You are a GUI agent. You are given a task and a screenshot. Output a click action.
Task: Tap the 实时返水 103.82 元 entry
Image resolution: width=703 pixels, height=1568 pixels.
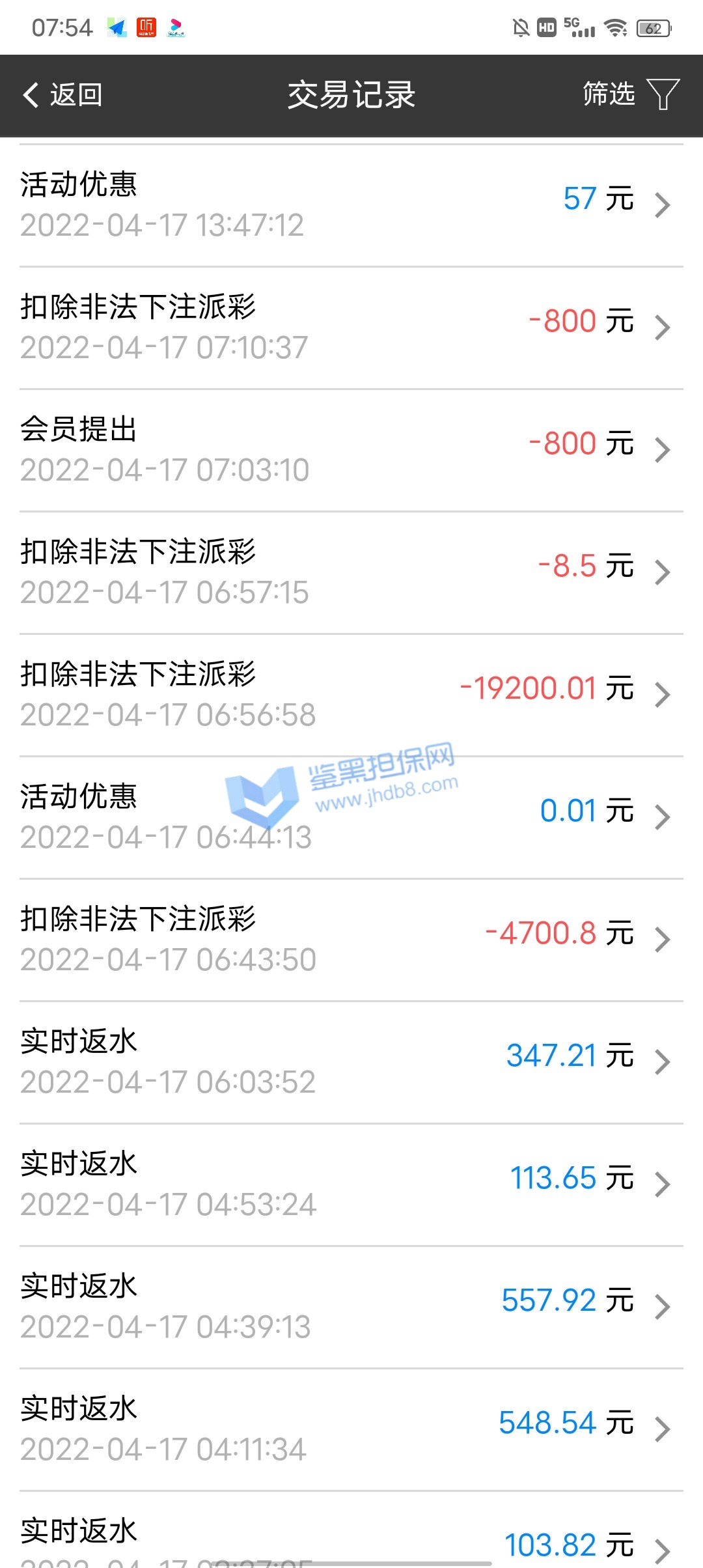tap(351, 1538)
